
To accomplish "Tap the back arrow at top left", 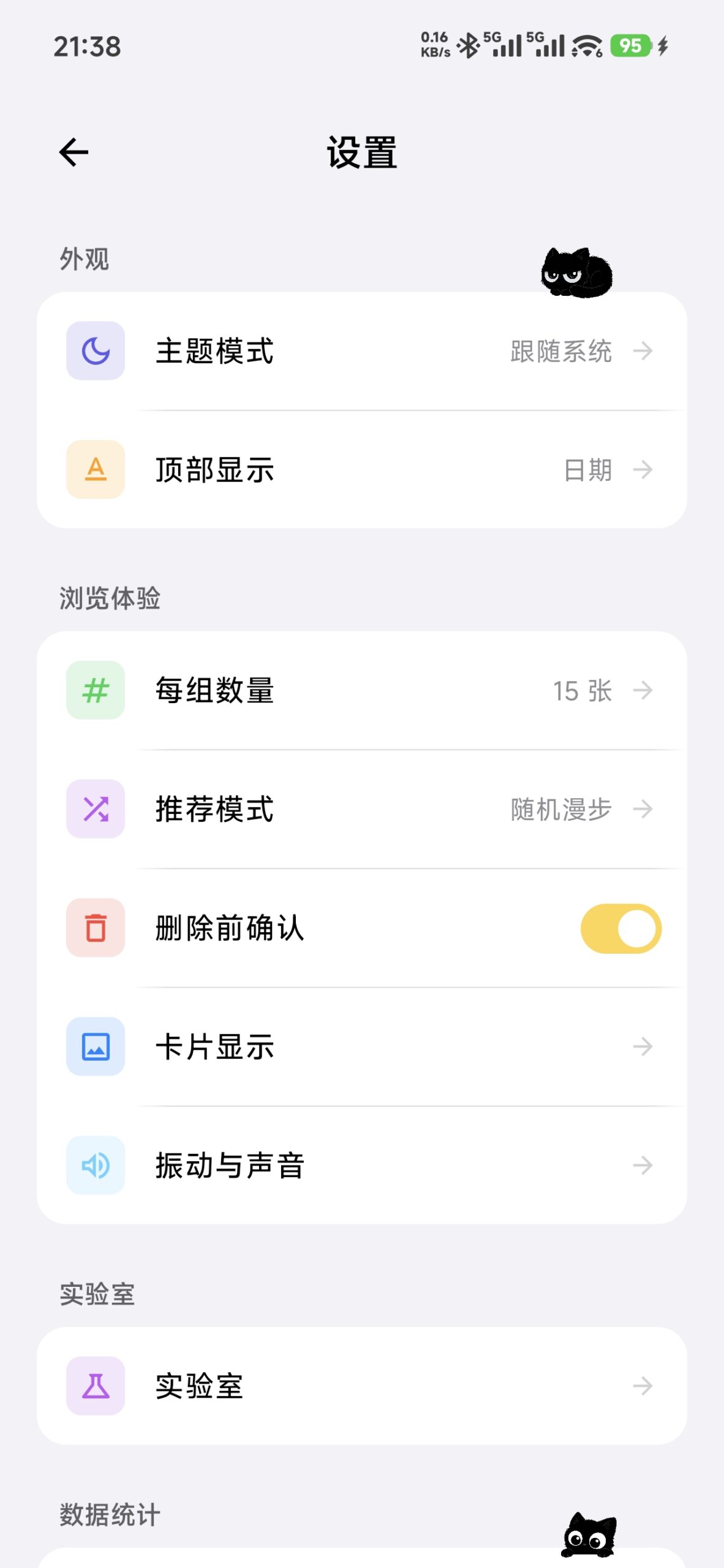I will (x=73, y=152).
